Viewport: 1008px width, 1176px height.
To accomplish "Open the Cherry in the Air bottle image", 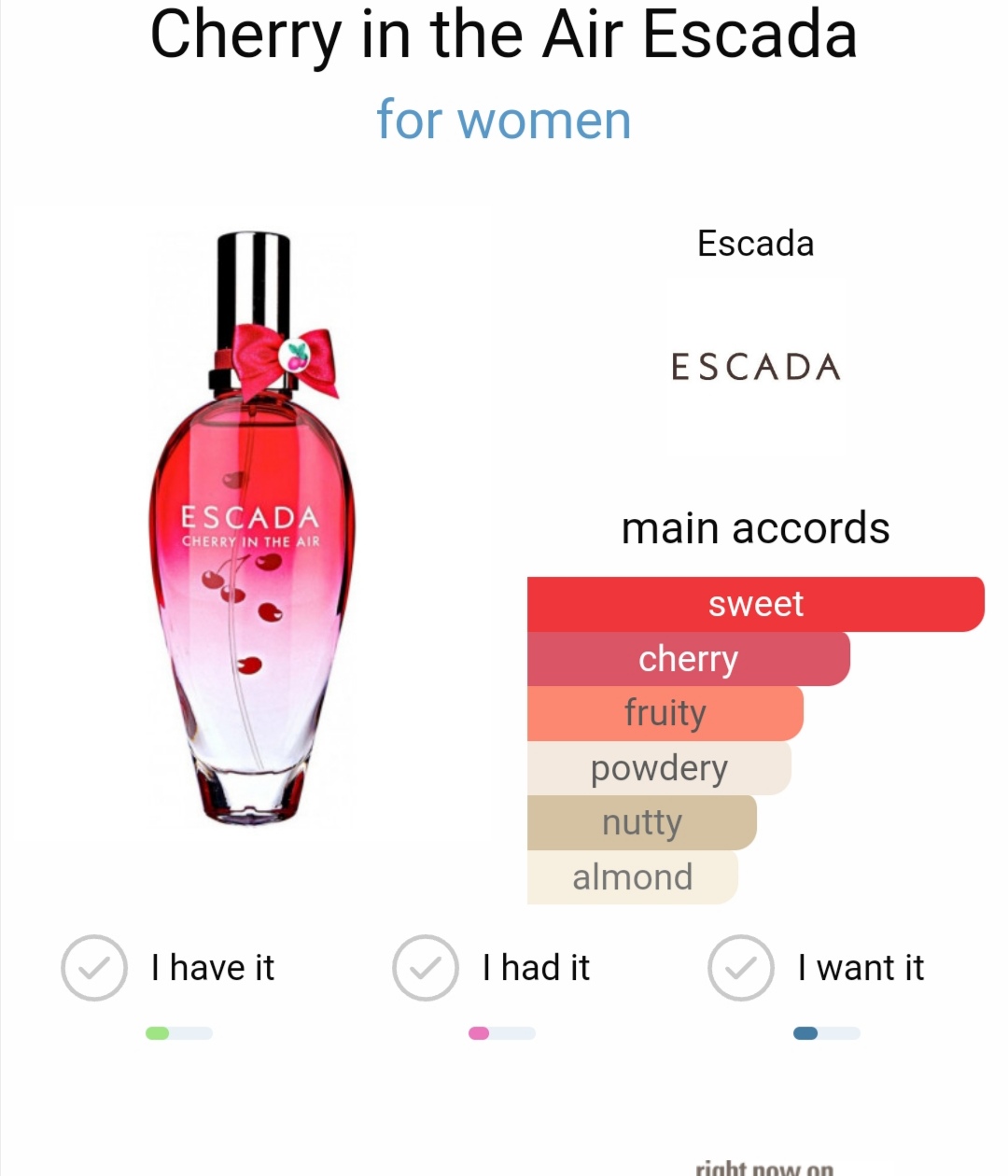I will pyautogui.click(x=252, y=527).
